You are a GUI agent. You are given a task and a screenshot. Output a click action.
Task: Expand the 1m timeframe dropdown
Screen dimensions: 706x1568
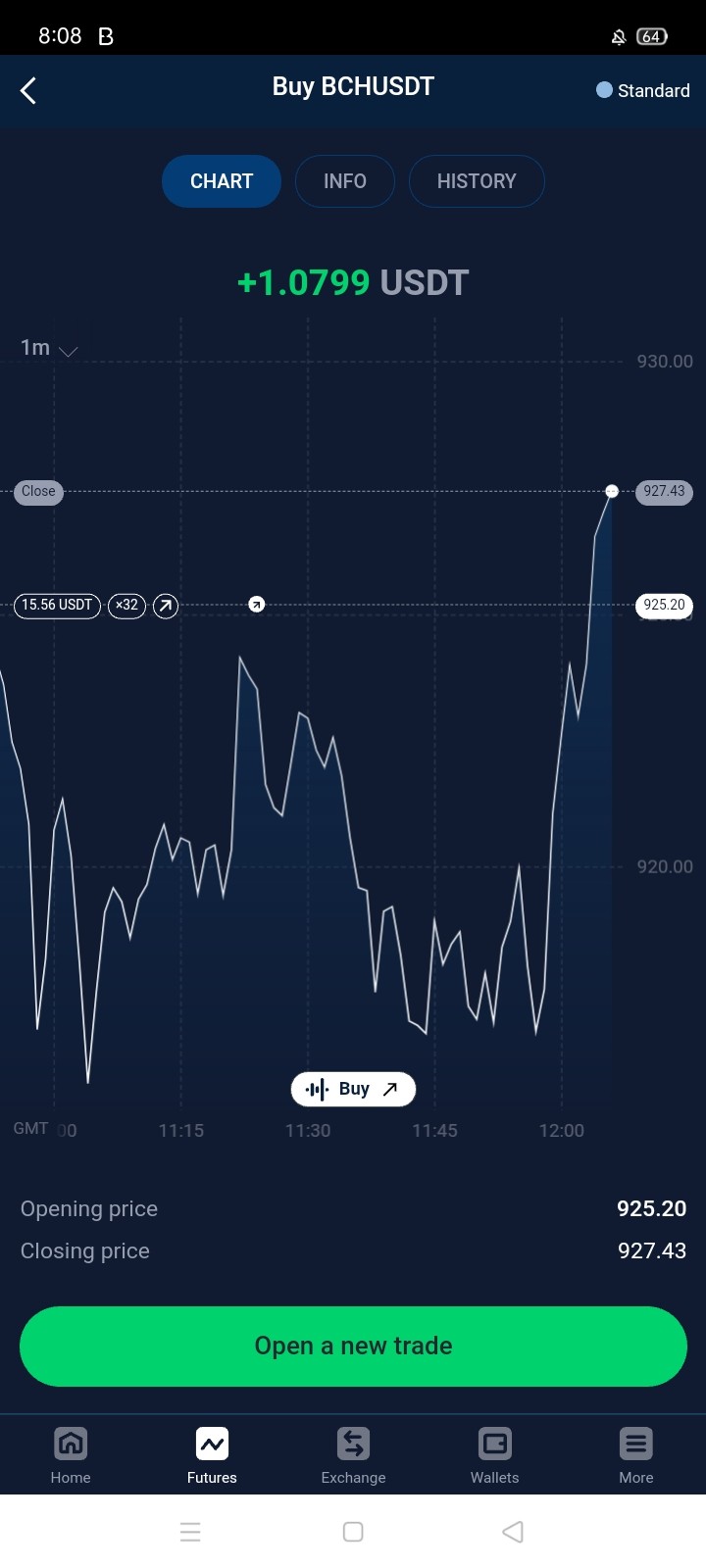pyautogui.click(x=49, y=348)
